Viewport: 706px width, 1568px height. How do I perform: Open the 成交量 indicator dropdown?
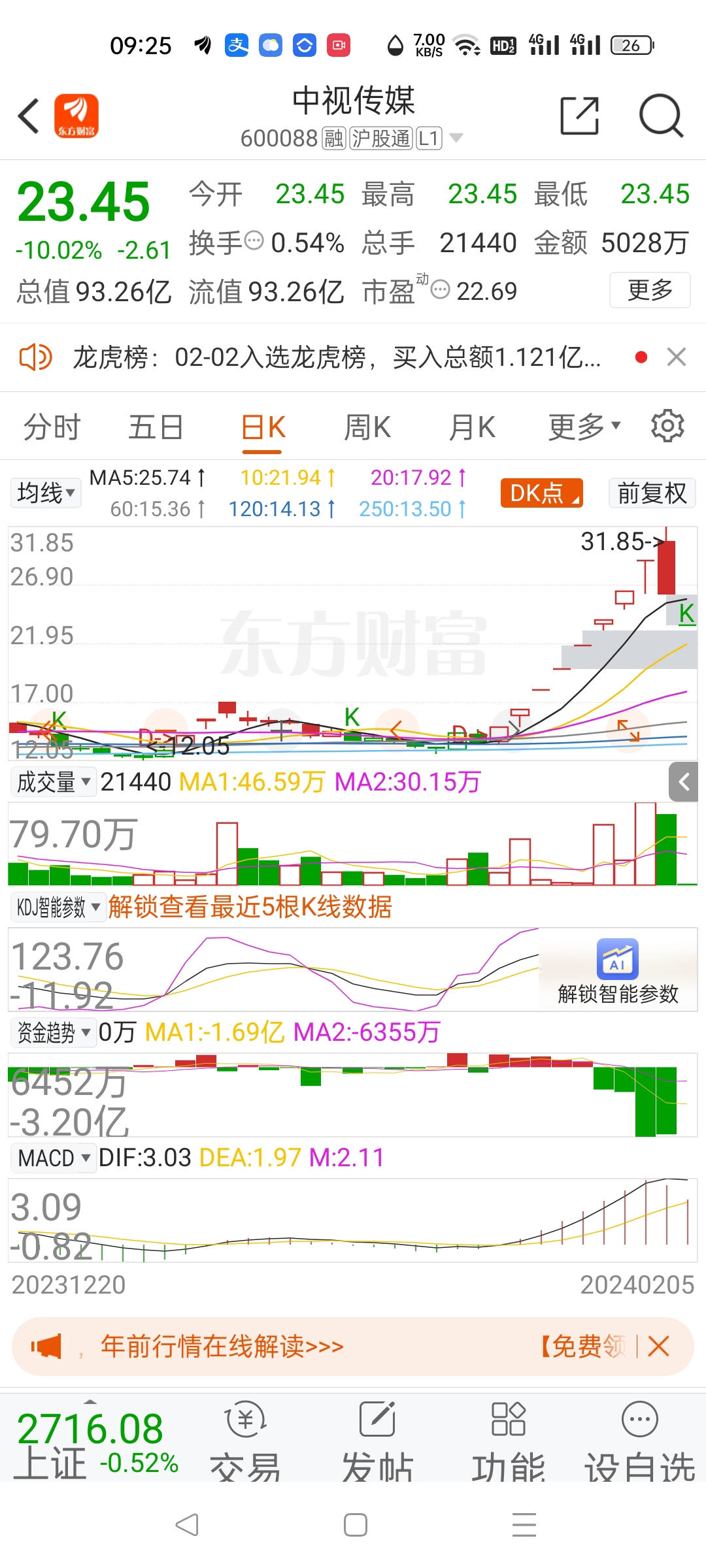pyautogui.click(x=53, y=782)
